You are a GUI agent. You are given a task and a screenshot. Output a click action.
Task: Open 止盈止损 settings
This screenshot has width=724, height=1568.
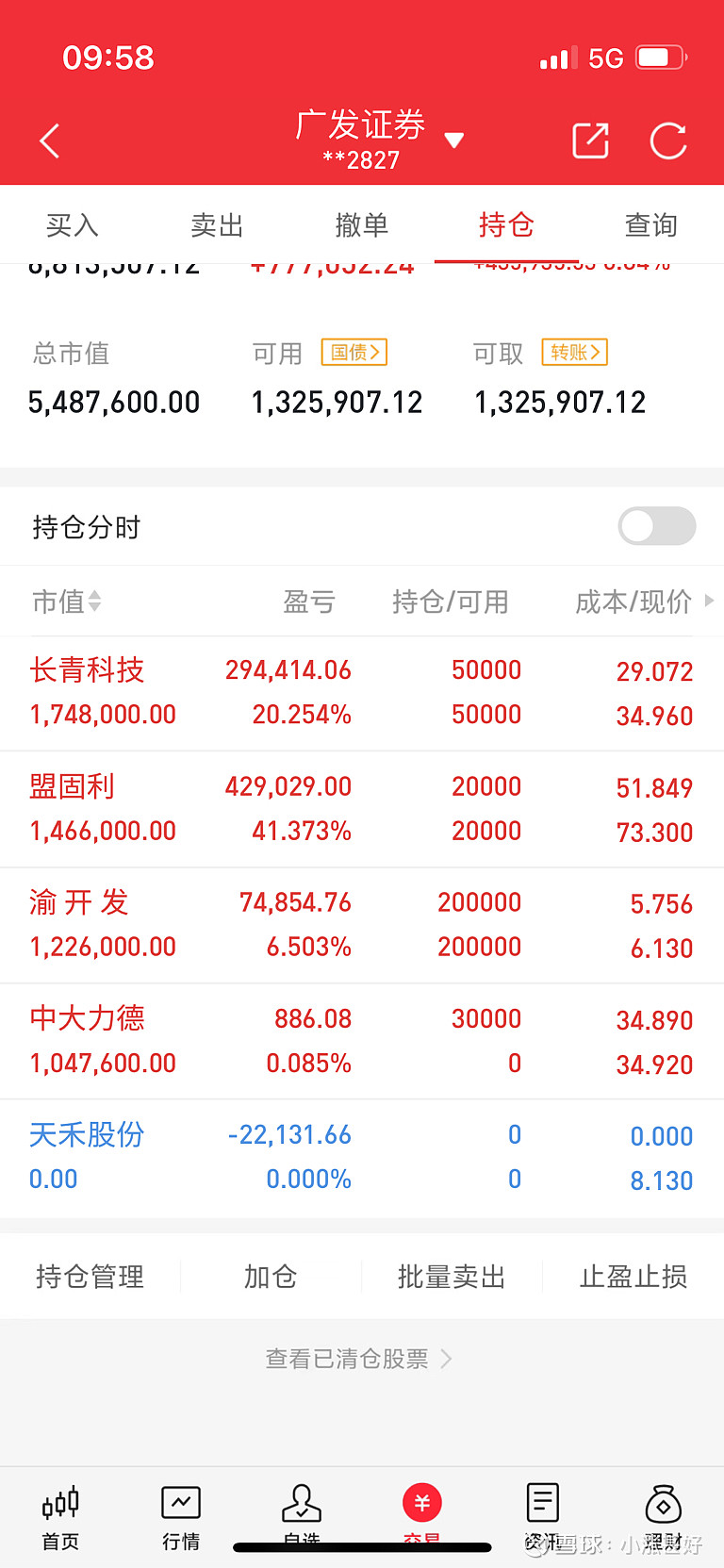point(633,1277)
